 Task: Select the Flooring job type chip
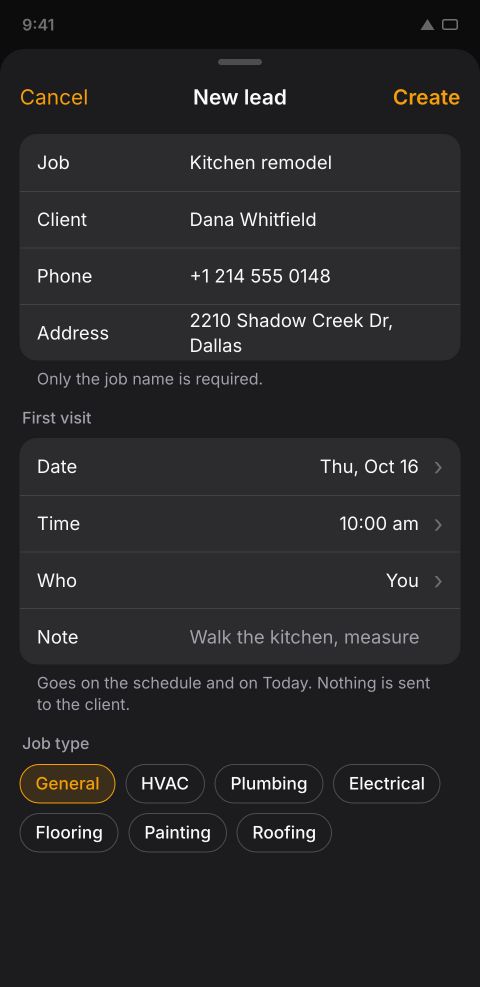pyautogui.click(x=69, y=833)
